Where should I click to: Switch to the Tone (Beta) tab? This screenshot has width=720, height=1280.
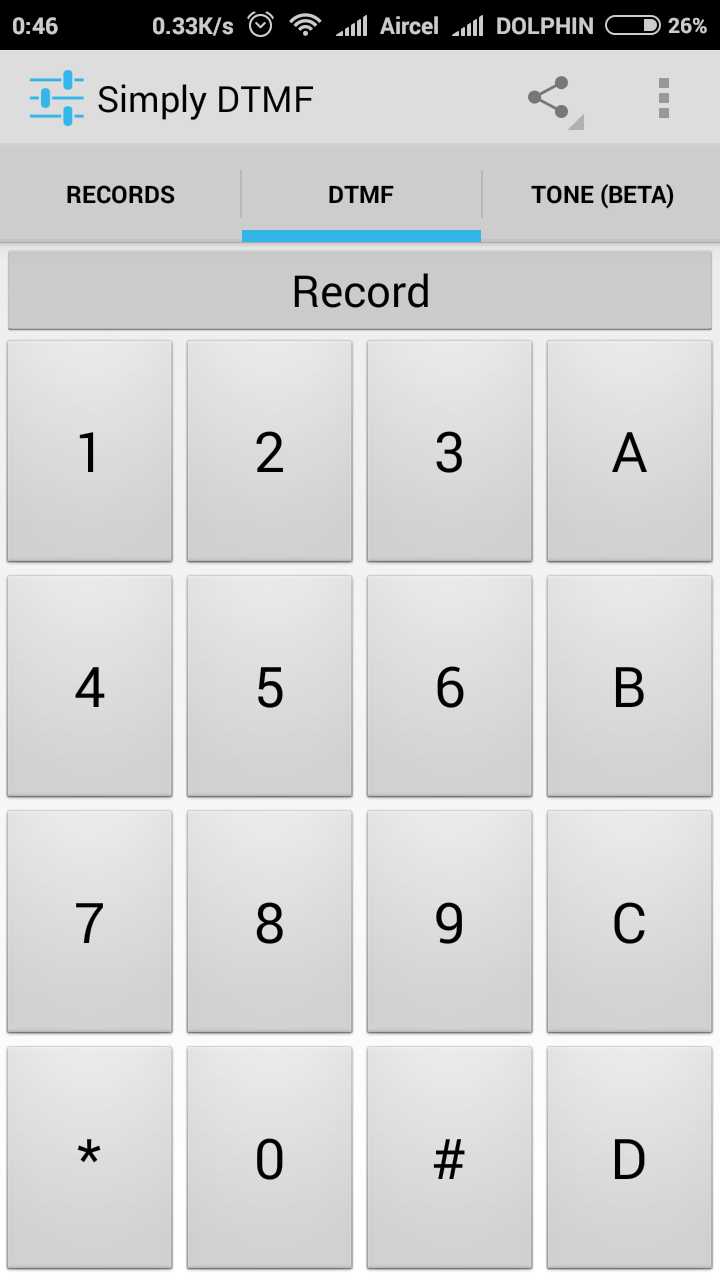[x=602, y=194]
